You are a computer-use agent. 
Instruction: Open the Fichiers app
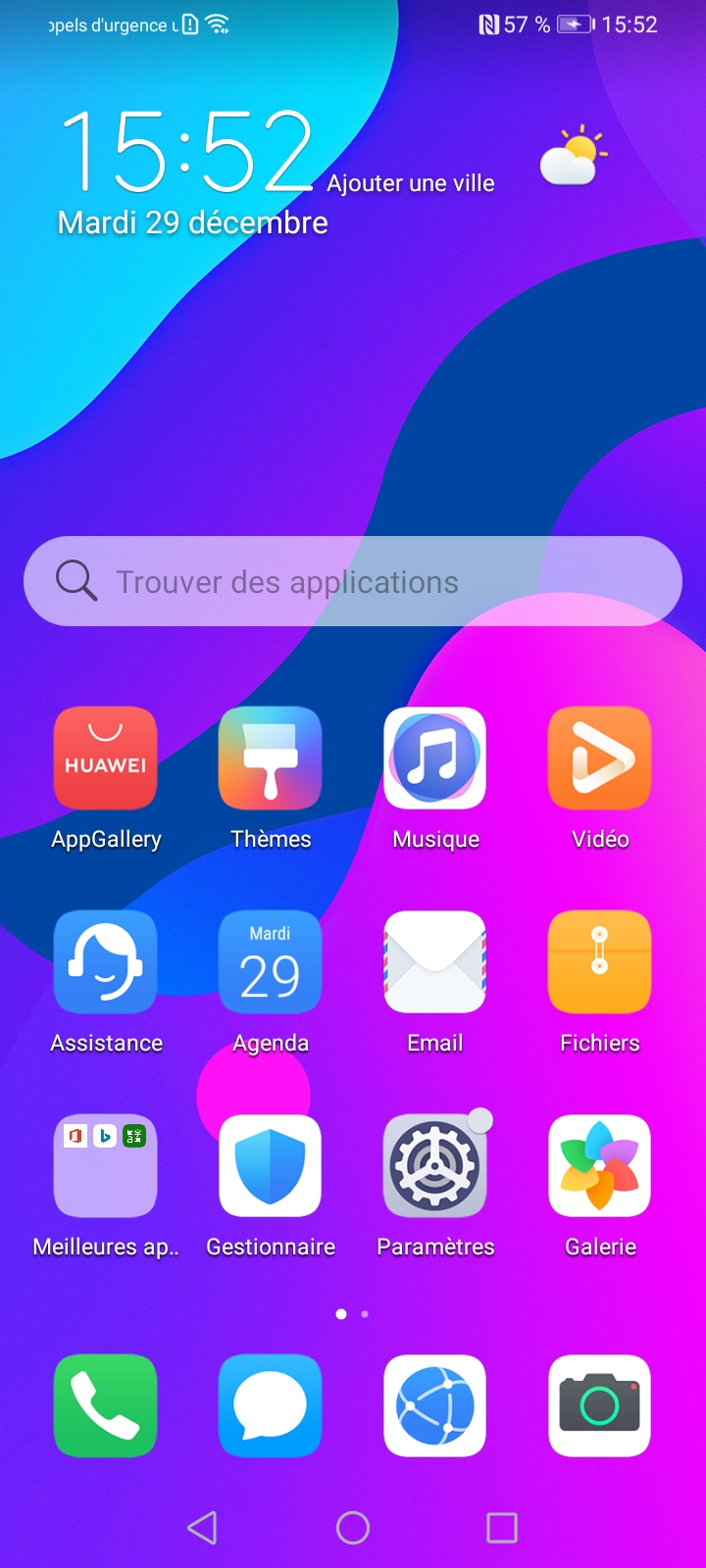(x=599, y=961)
